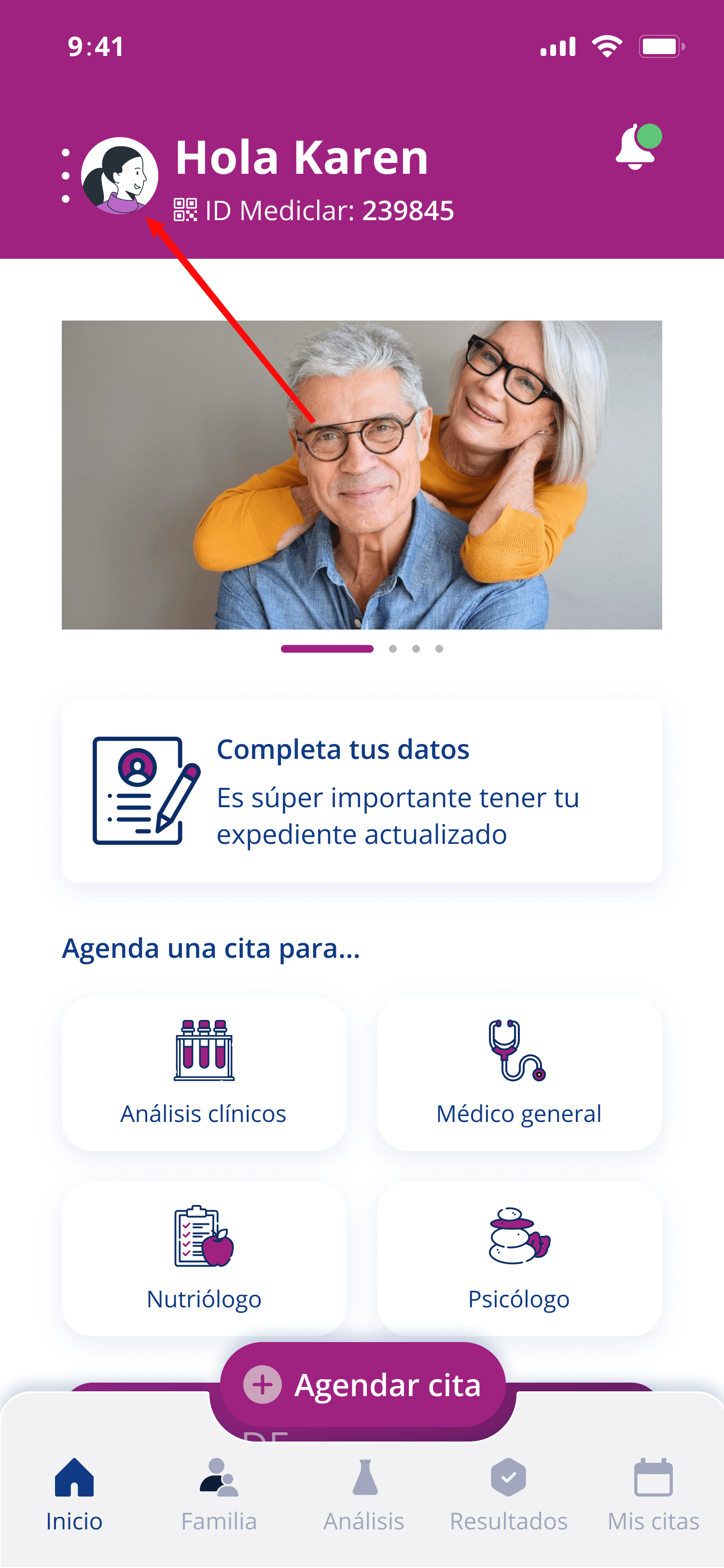The image size is (724, 1568).
Task: Open the elderly couple banner
Action: pos(362,475)
